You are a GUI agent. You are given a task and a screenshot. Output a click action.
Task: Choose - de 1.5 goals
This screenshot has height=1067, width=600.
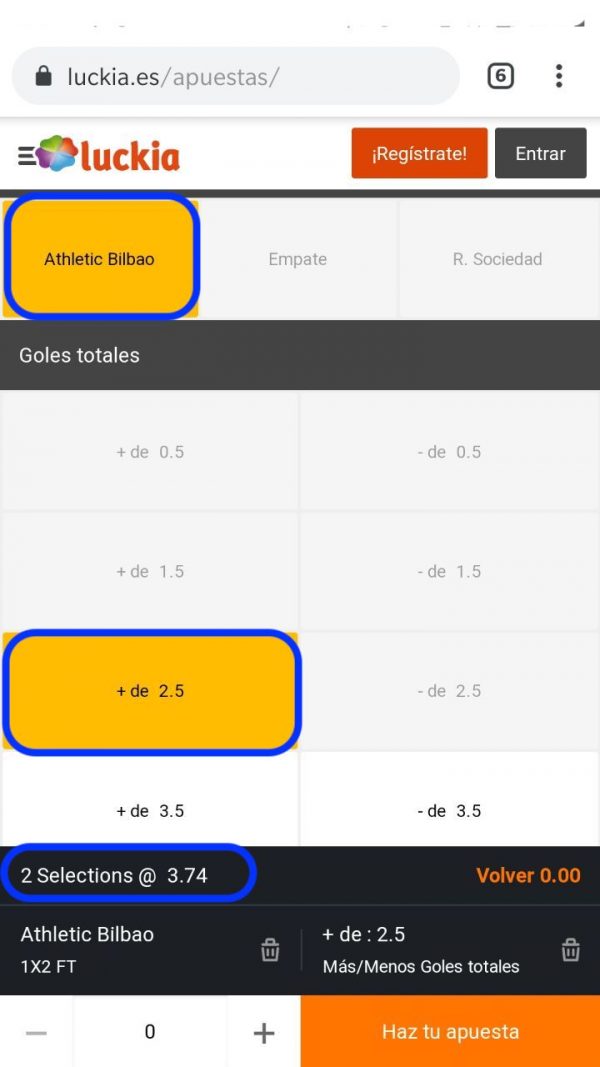[449, 572]
